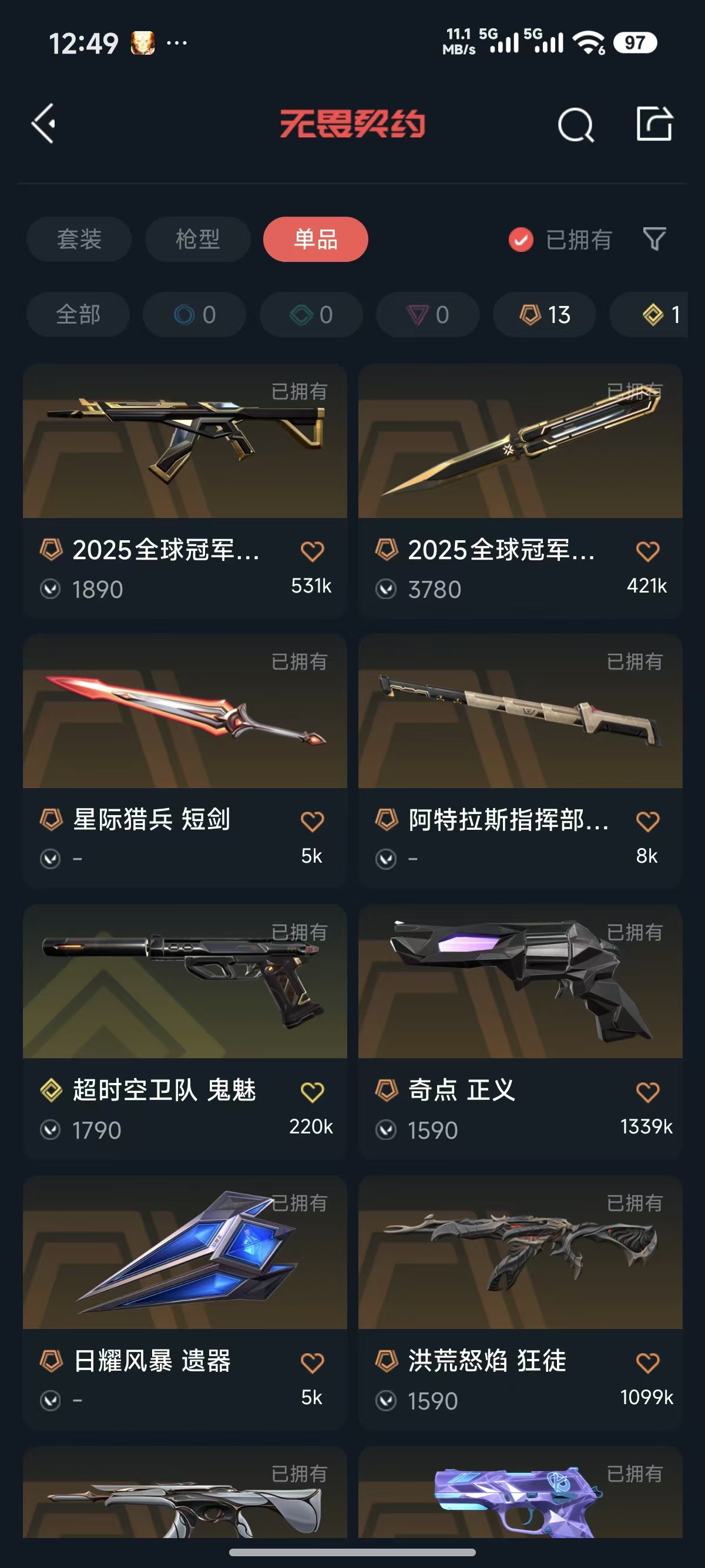Like the 洪荒怒焰 狂徒 skin
The image size is (705, 1568).
click(648, 1363)
